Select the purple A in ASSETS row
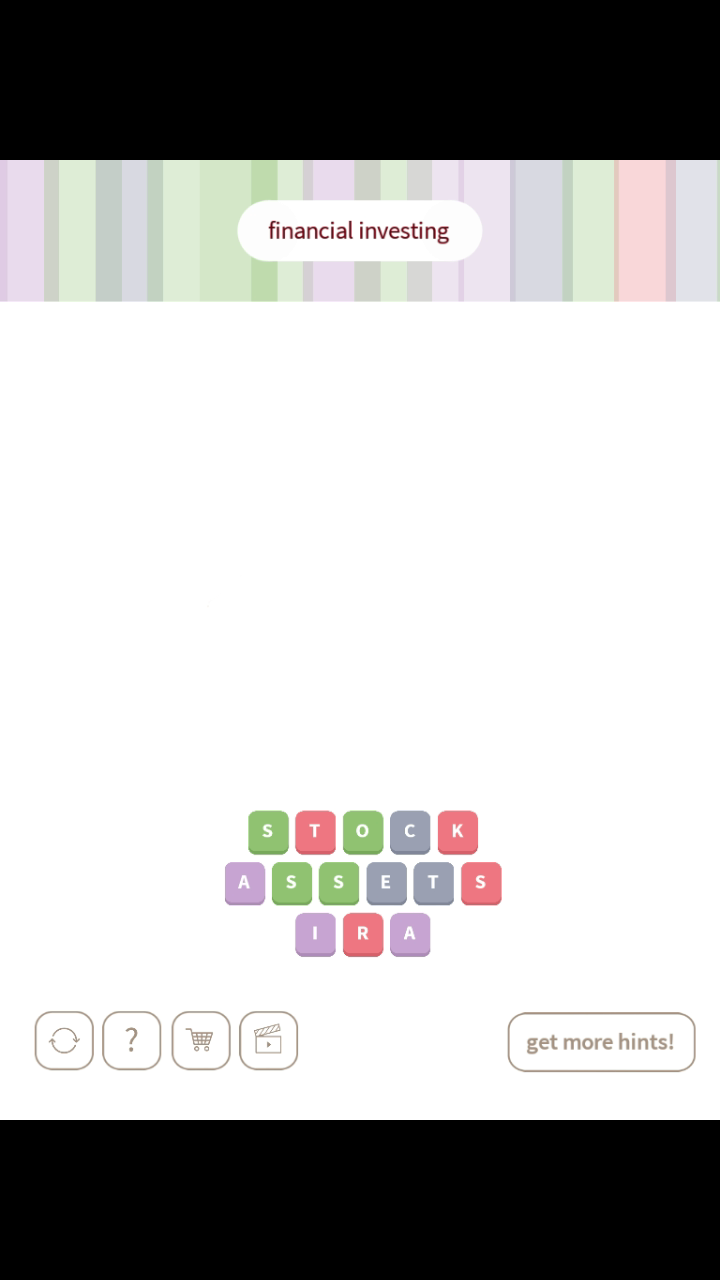This screenshot has width=720, height=1280. 244,883
